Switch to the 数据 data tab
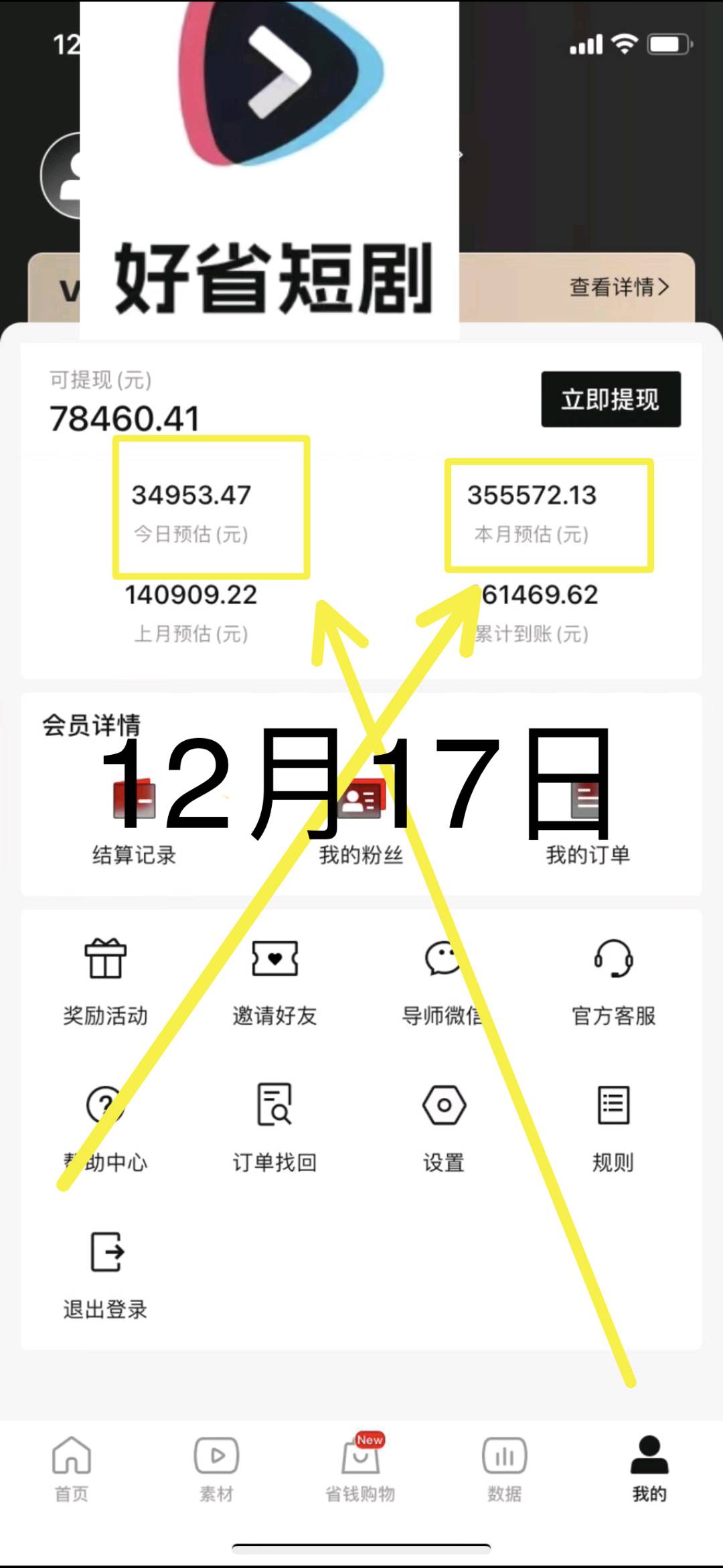The height and width of the screenshot is (1568, 723). pyautogui.click(x=505, y=1468)
